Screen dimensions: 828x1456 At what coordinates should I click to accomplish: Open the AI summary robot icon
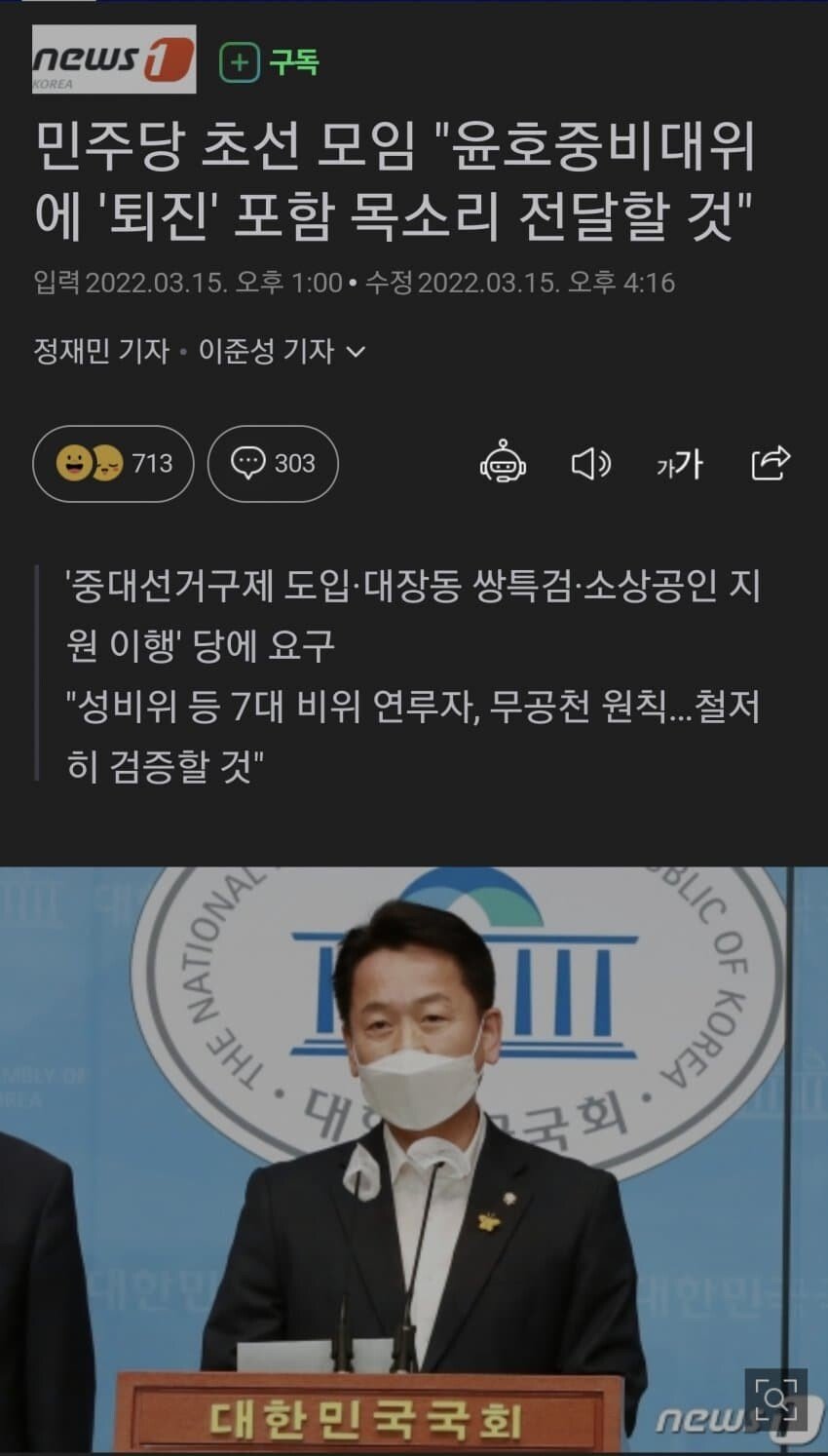(x=503, y=463)
